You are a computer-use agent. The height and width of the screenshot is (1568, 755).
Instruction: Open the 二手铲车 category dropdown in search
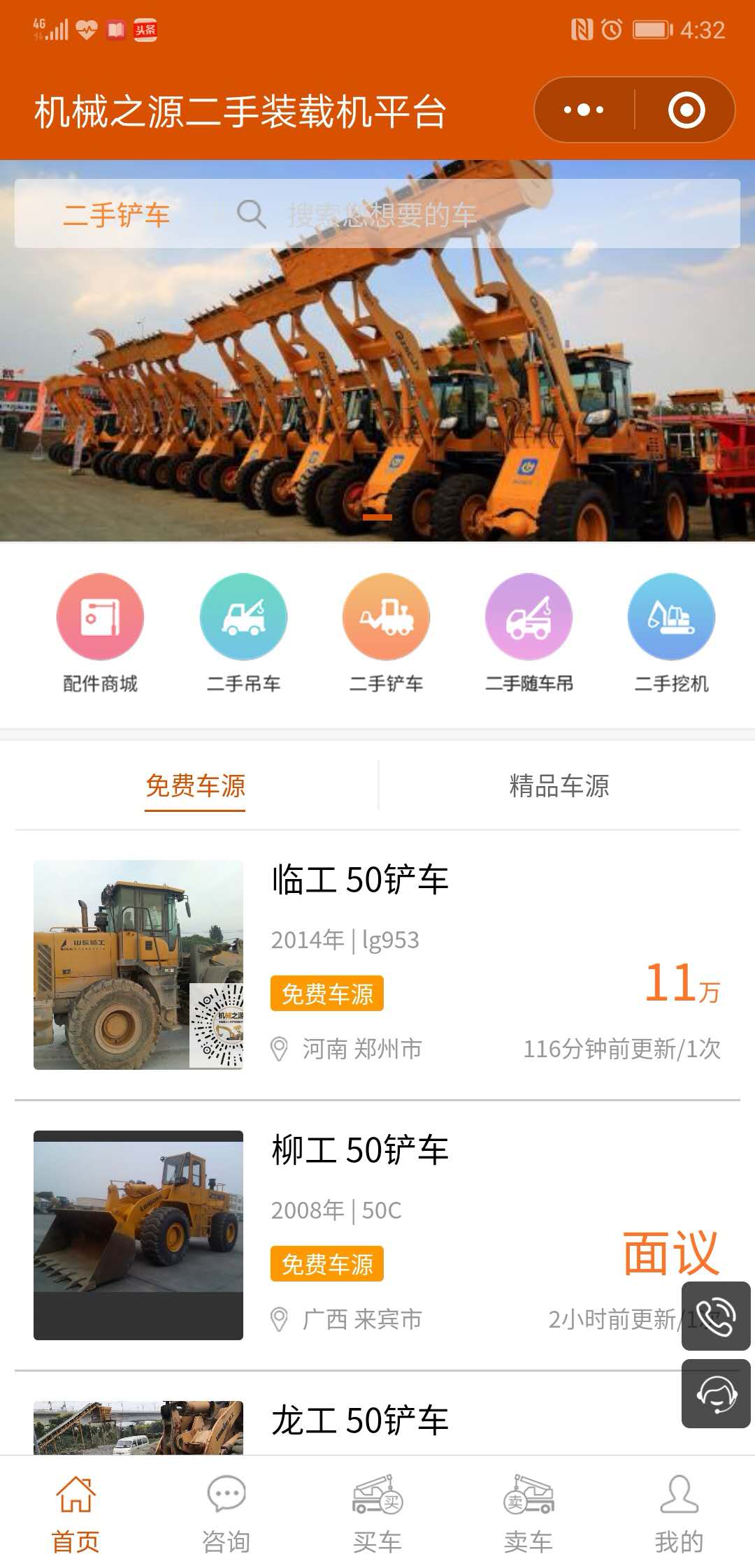click(117, 215)
